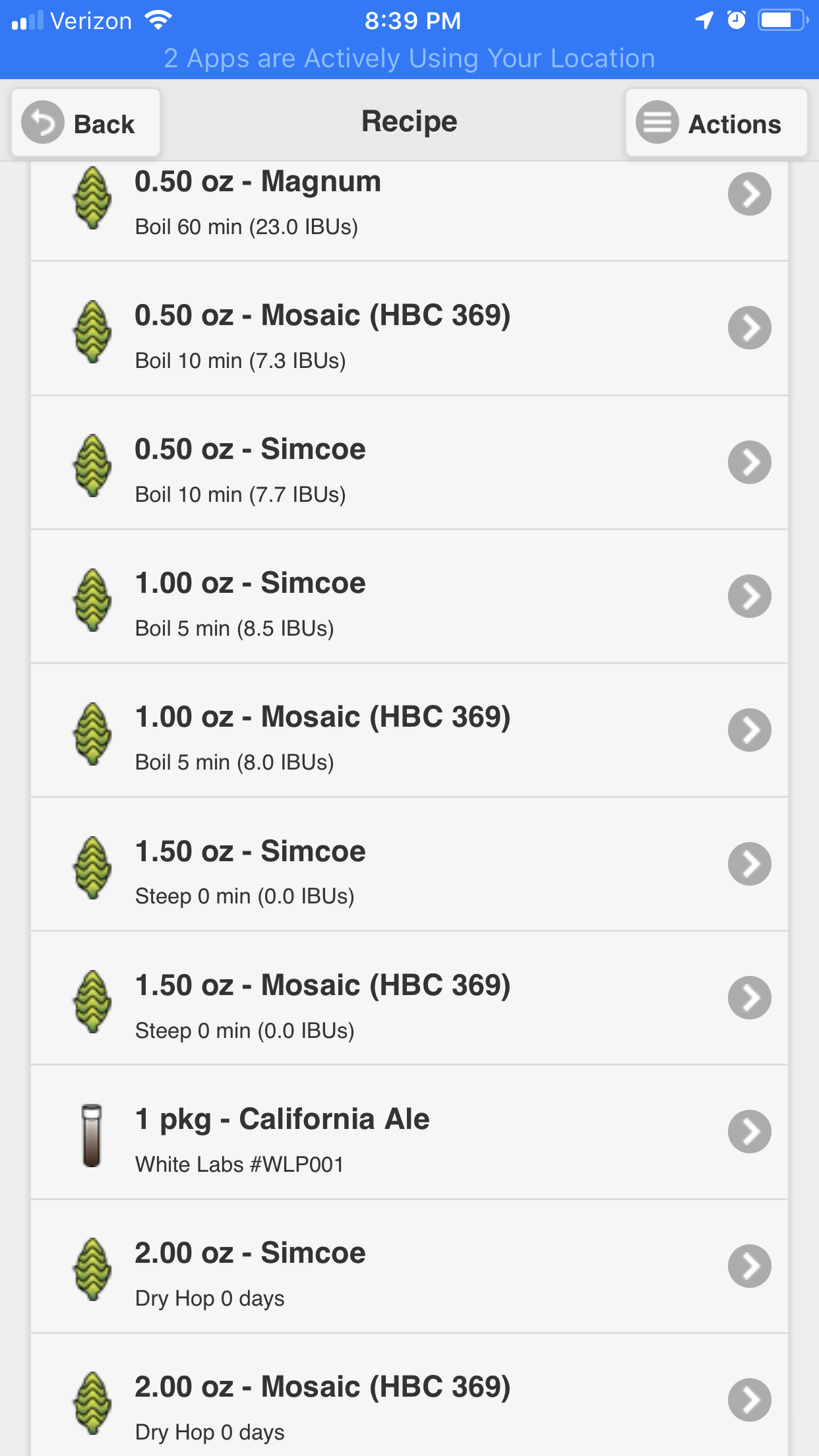Screen dimensions: 819x1456
Task: Open 0.50 oz Mosaic boil 10 min
Action: click(x=409, y=328)
